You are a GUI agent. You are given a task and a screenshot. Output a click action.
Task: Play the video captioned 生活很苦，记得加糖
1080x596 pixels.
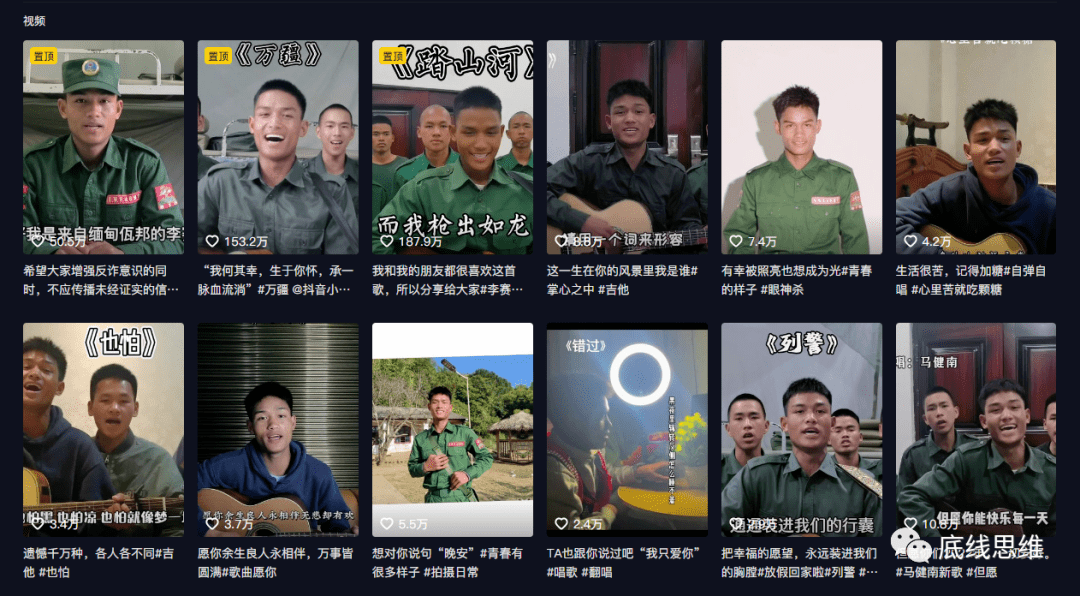975,147
